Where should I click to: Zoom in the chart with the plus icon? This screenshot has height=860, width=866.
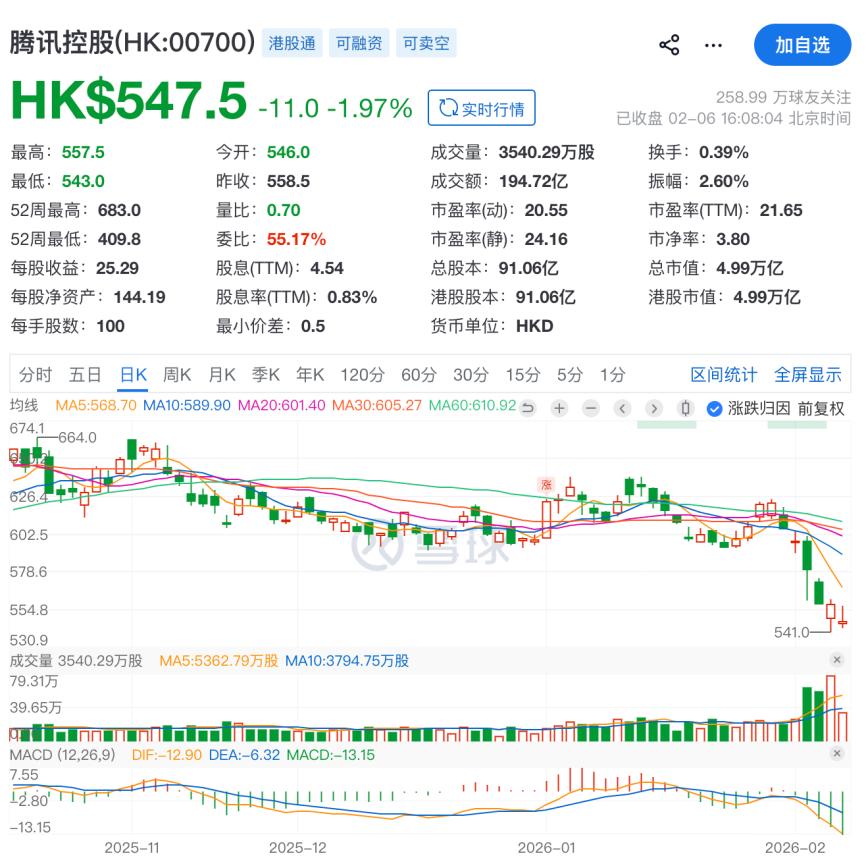click(x=559, y=408)
